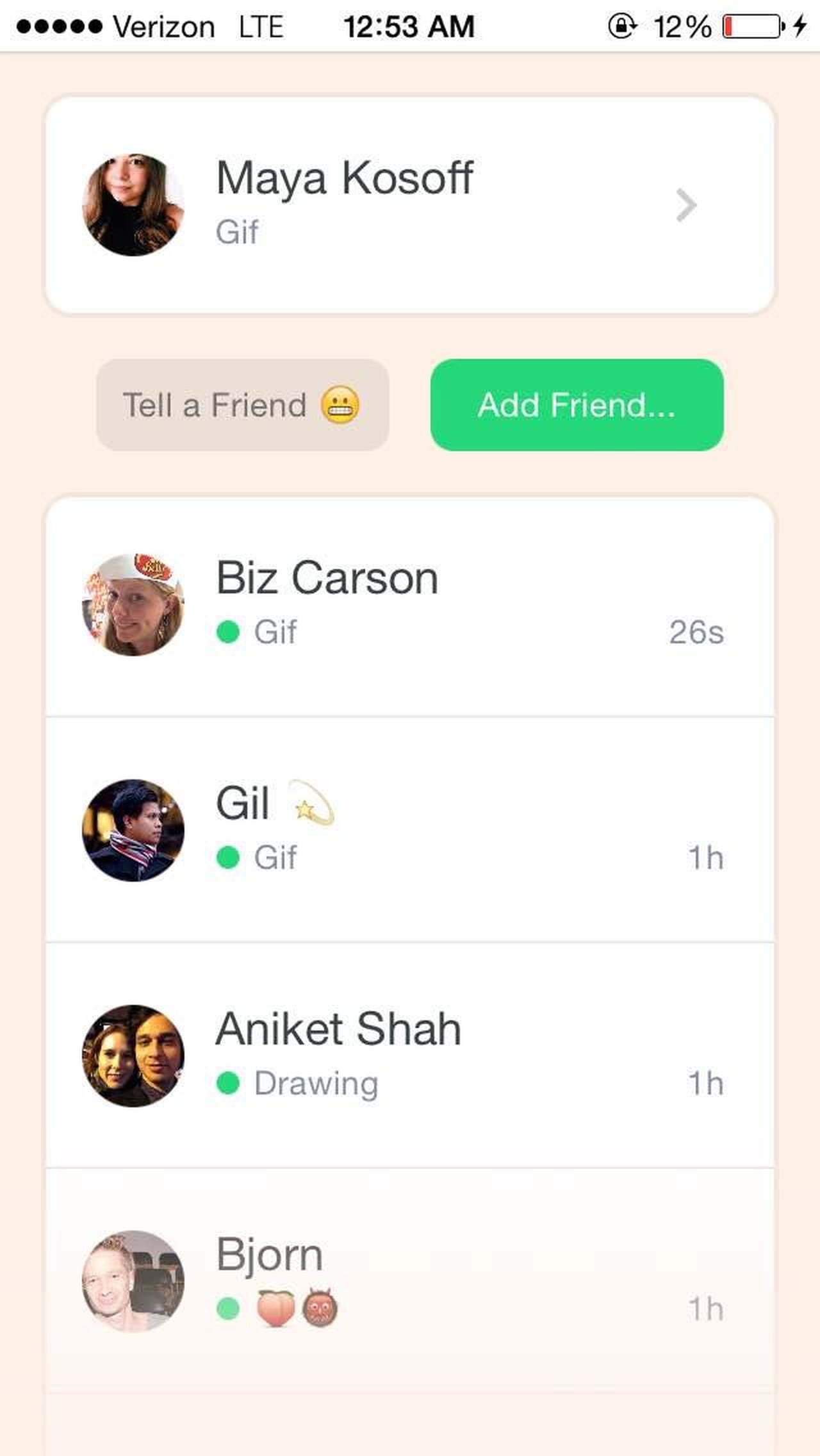Tap the Tell a Friend button
Image resolution: width=820 pixels, height=1456 pixels.
point(243,405)
